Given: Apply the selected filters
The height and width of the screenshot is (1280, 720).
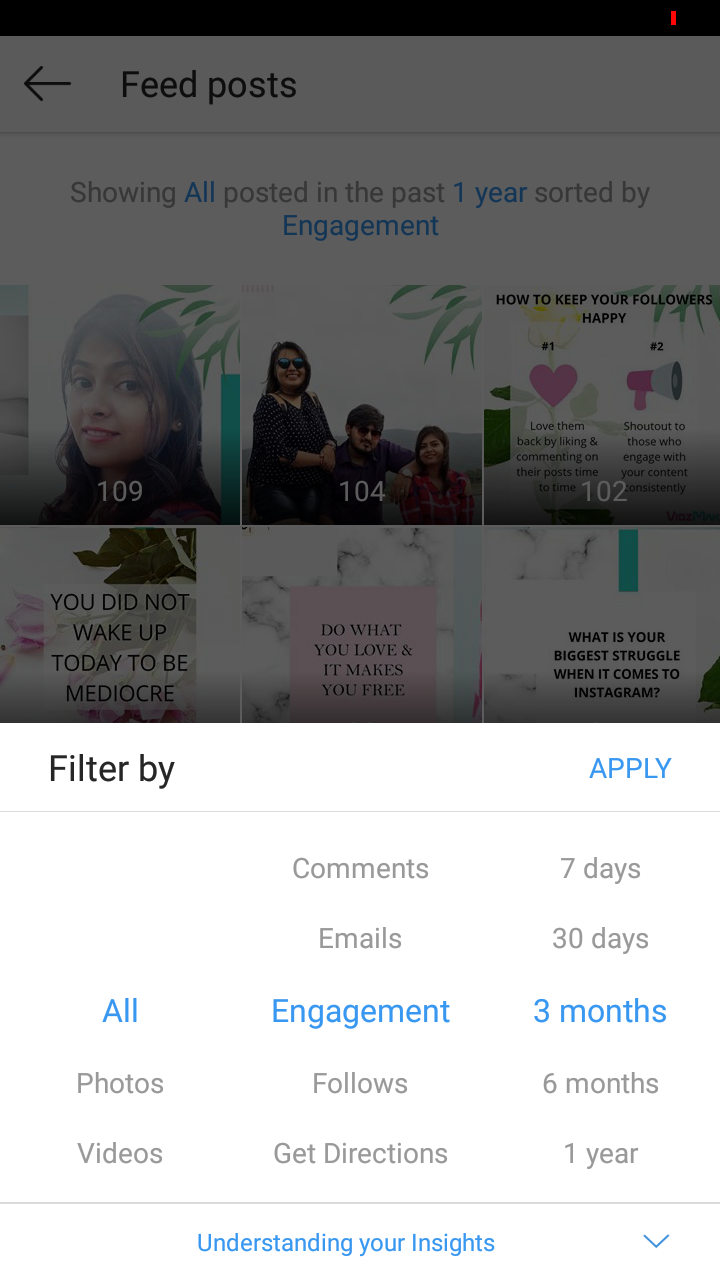Looking at the screenshot, I should (630, 768).
